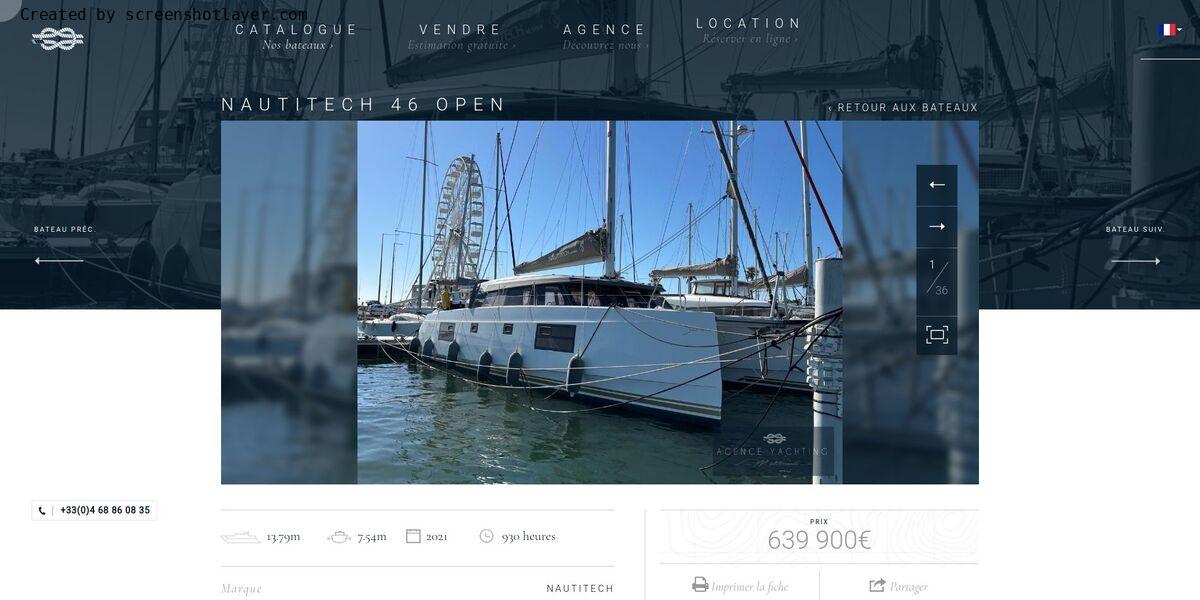Open the Nautitech 46 Open main photo
The width and height of the screenshot is (1200, 600).
pos(599,302)
